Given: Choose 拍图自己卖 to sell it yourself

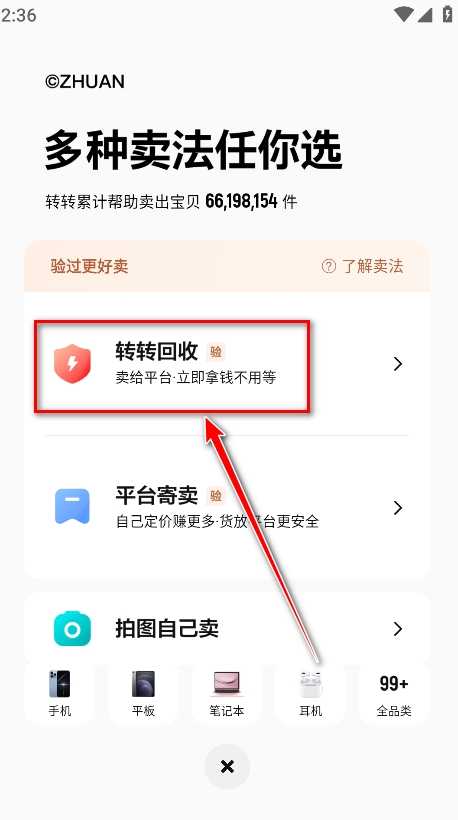Looking at the screenshot, I should click(x=227, y=628).
